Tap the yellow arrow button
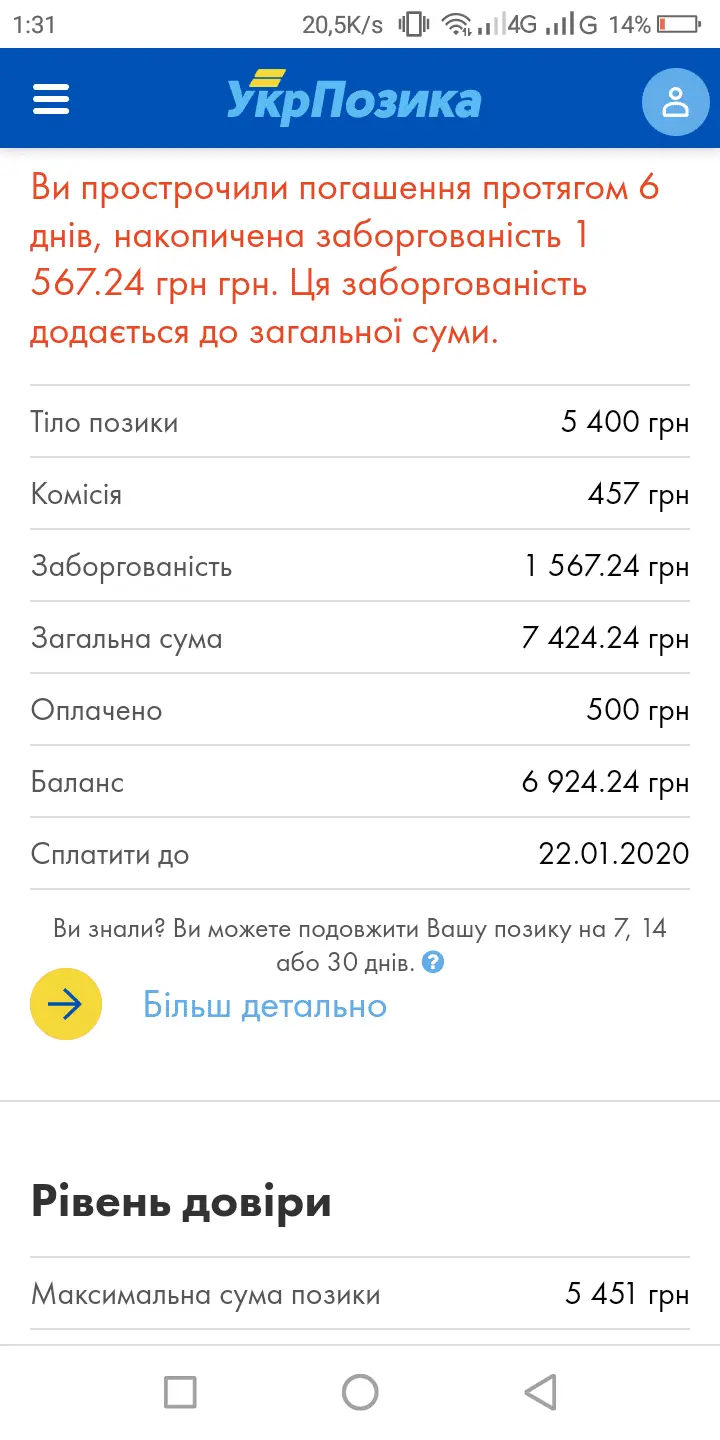Screen dimensions: 720x1440 pyautogui.click(x=66, y=1004)
